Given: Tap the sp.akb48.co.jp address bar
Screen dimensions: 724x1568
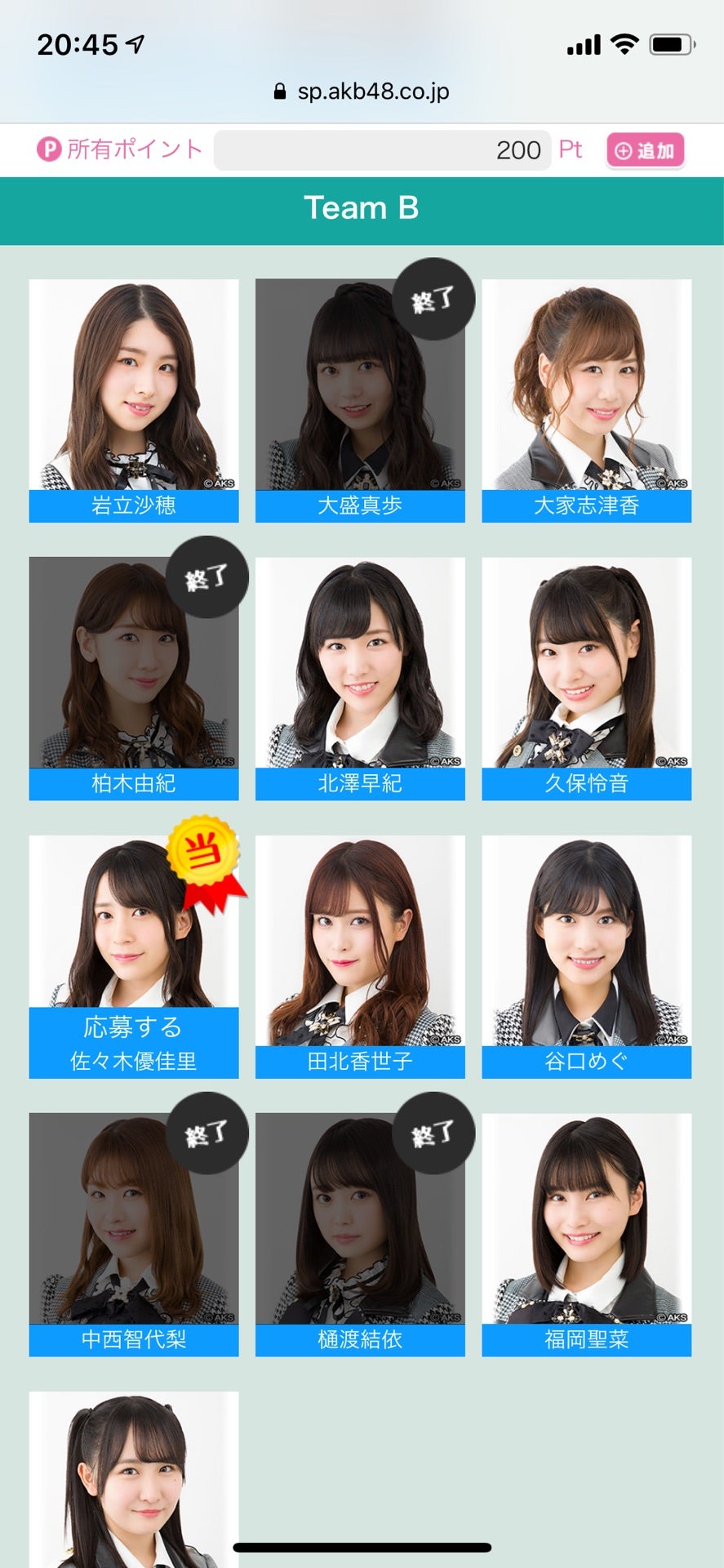Looking at the screenshot, I should coord(362,91).
